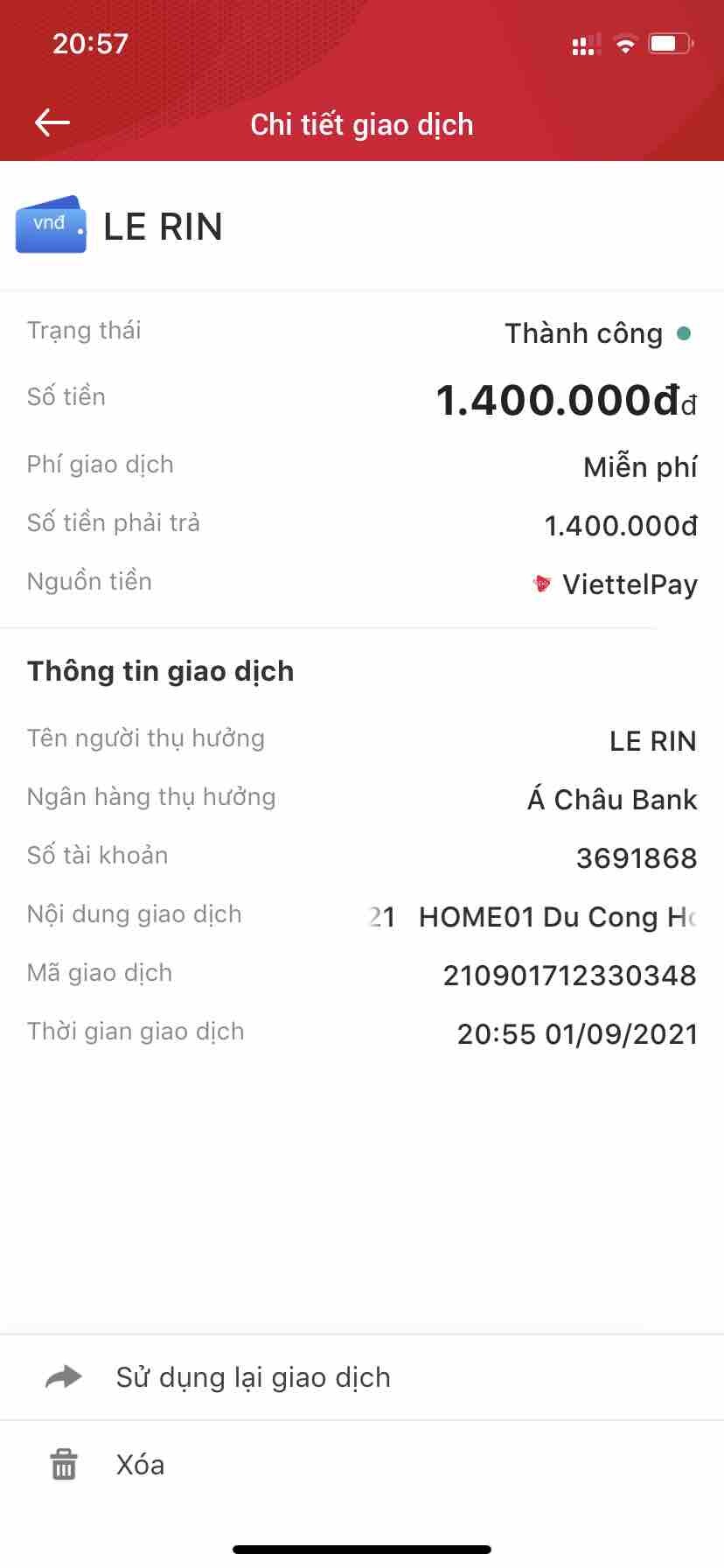
Task: Tap 'Sử dụng lại giao dịch' to reuse transaction
Action: pos(253,1377)
